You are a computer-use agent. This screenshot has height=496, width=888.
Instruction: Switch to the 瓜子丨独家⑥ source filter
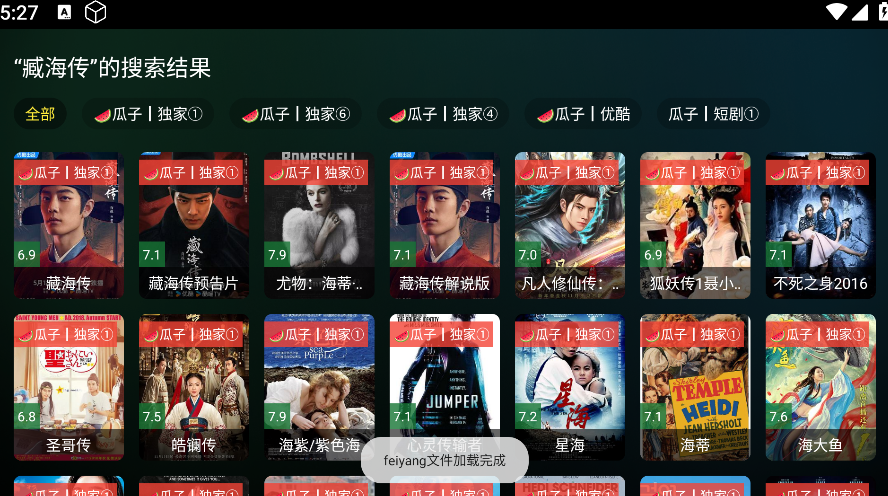[295, 114]
